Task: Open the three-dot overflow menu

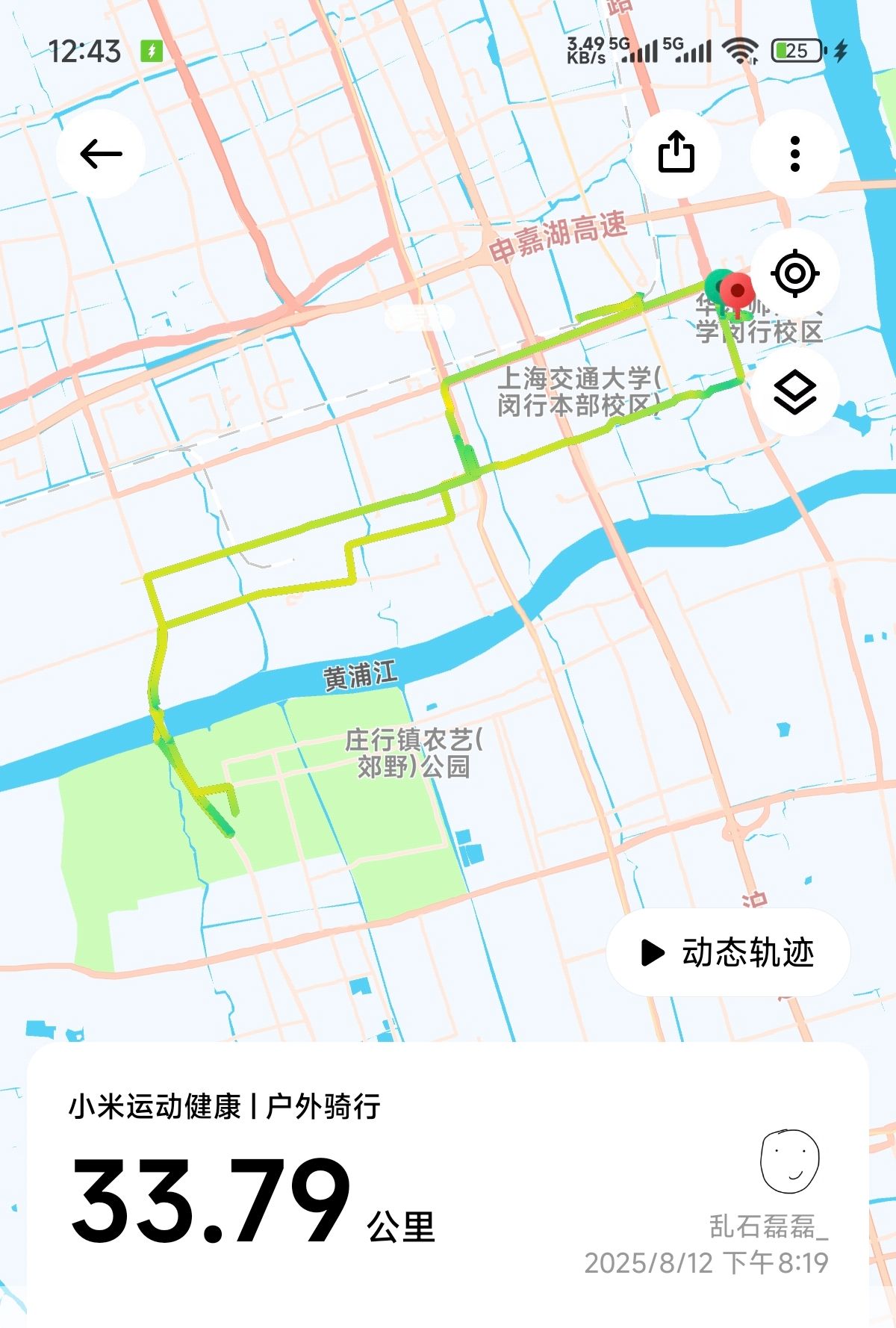Action: (x=795, y=153)
